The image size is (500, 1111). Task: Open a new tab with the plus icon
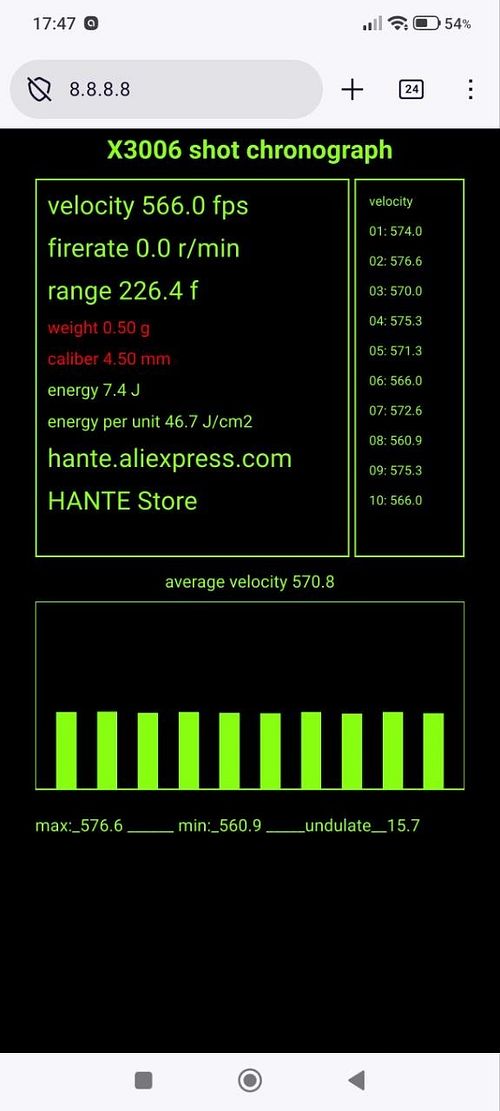pos(352,89)
